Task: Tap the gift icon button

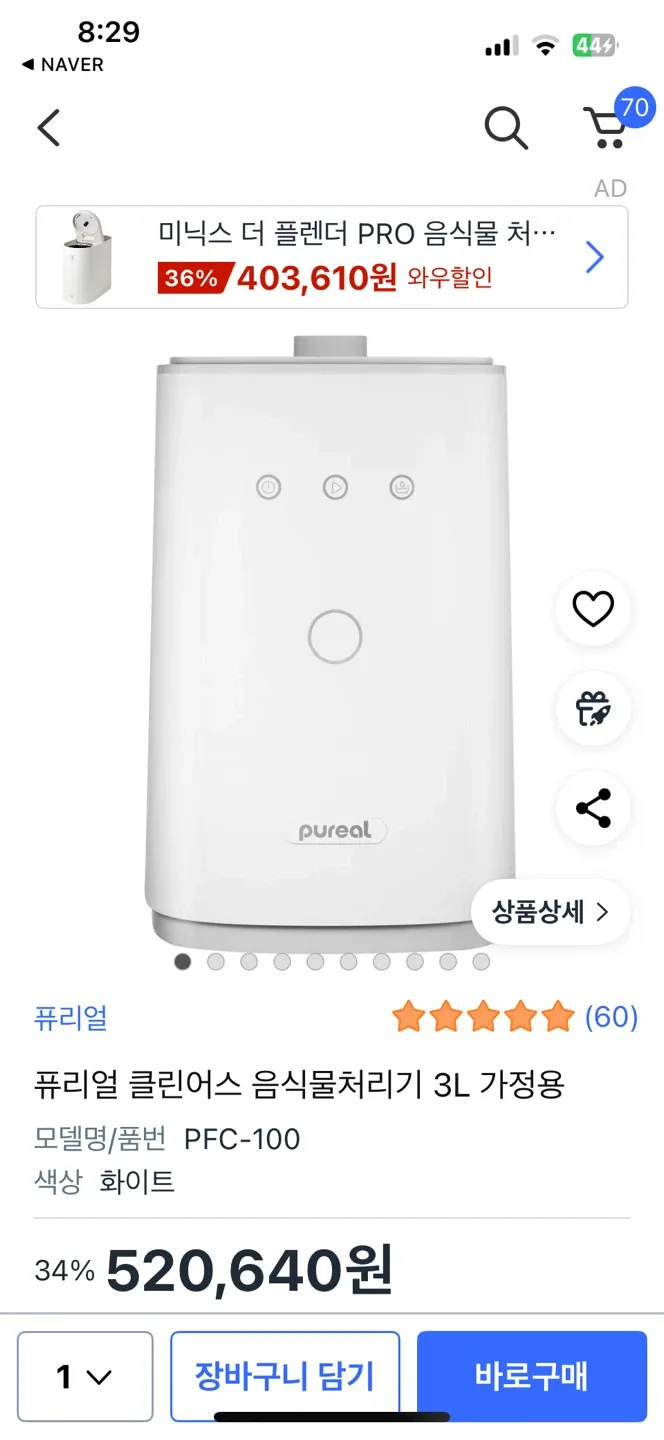Action: (x=593, y=709)
